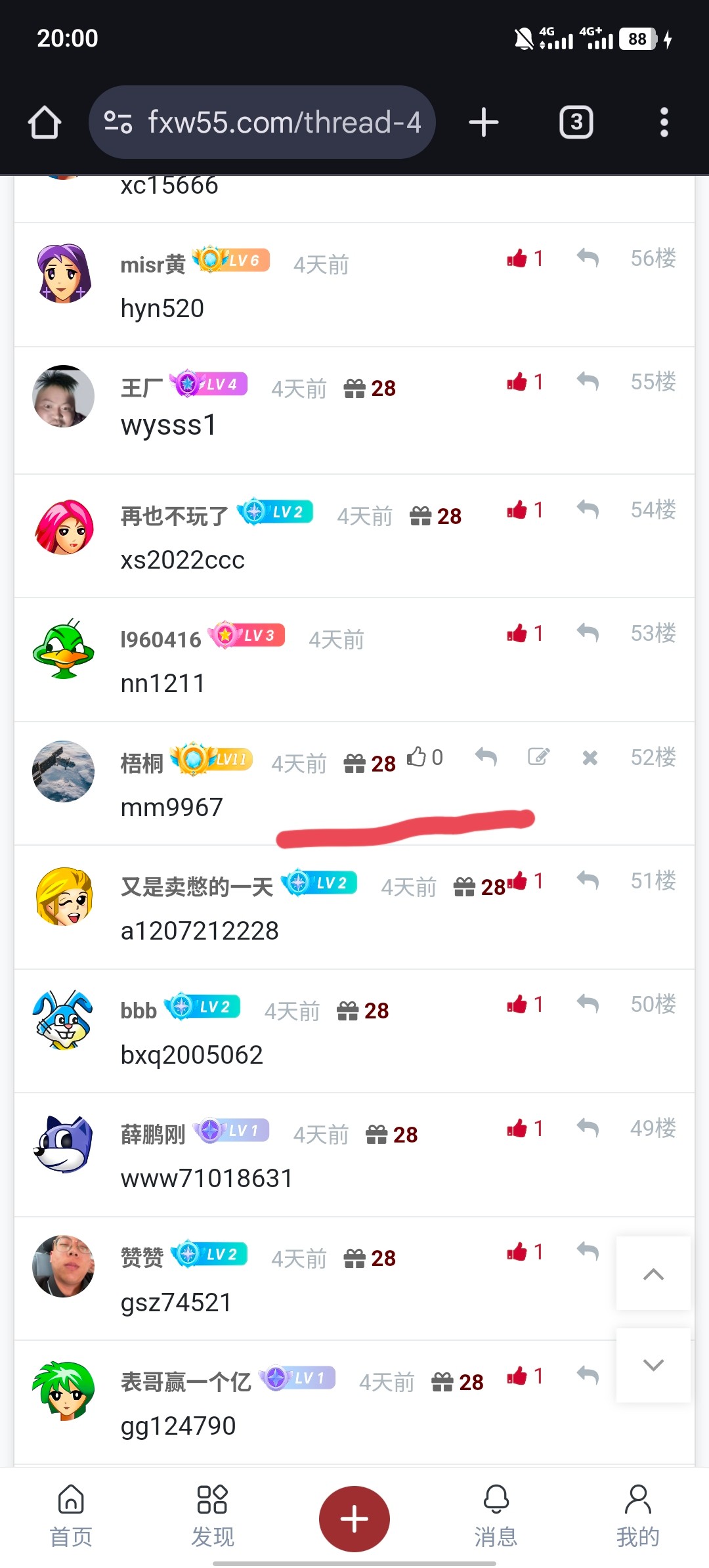Reply to 王厂's comment
Screen dimensions: 709x1568
click(x=588, y=381)
